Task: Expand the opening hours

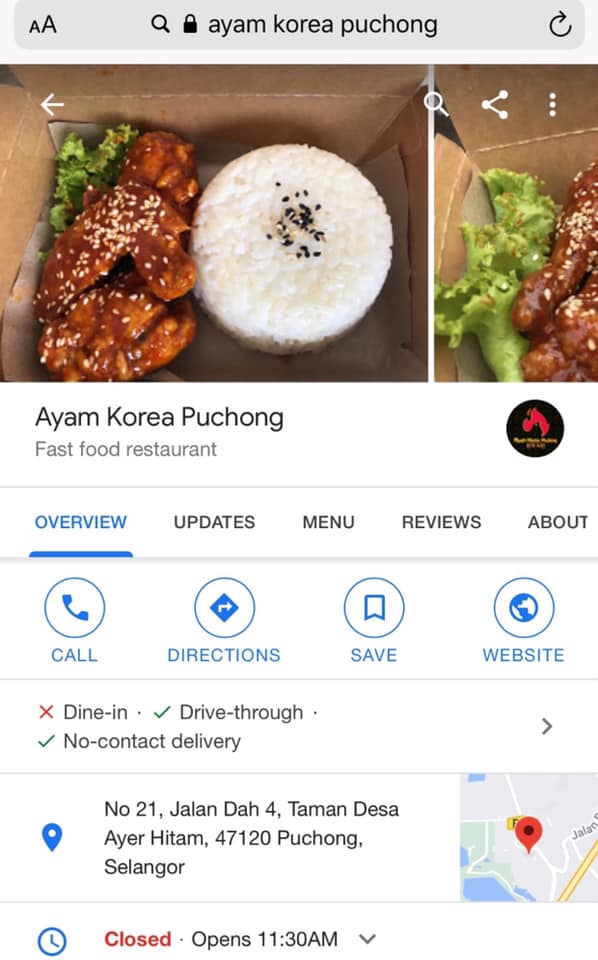Action: [x=367, y=939]
